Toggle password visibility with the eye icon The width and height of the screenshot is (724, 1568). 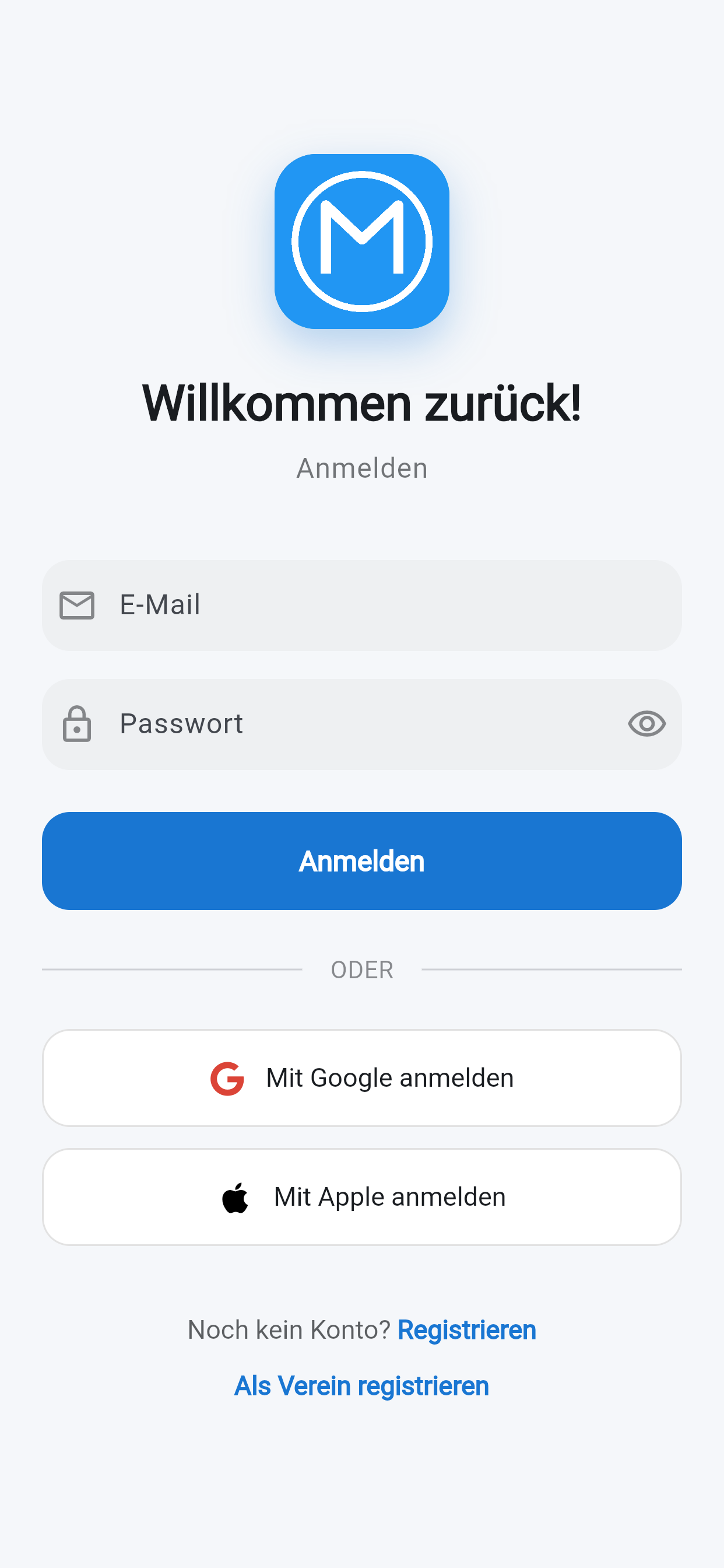tap(646, 724)
